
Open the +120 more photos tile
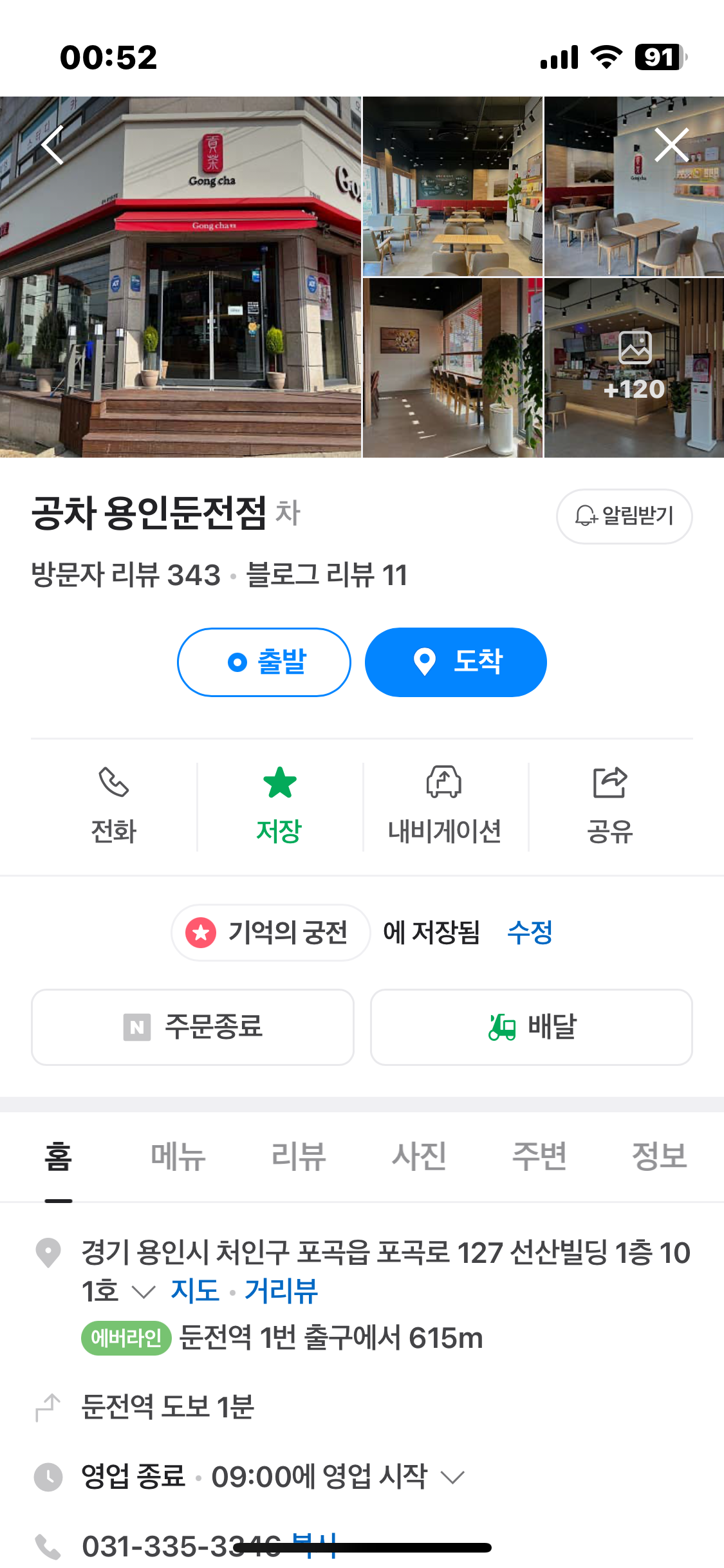pyautogui.click(x=634, y=368)
